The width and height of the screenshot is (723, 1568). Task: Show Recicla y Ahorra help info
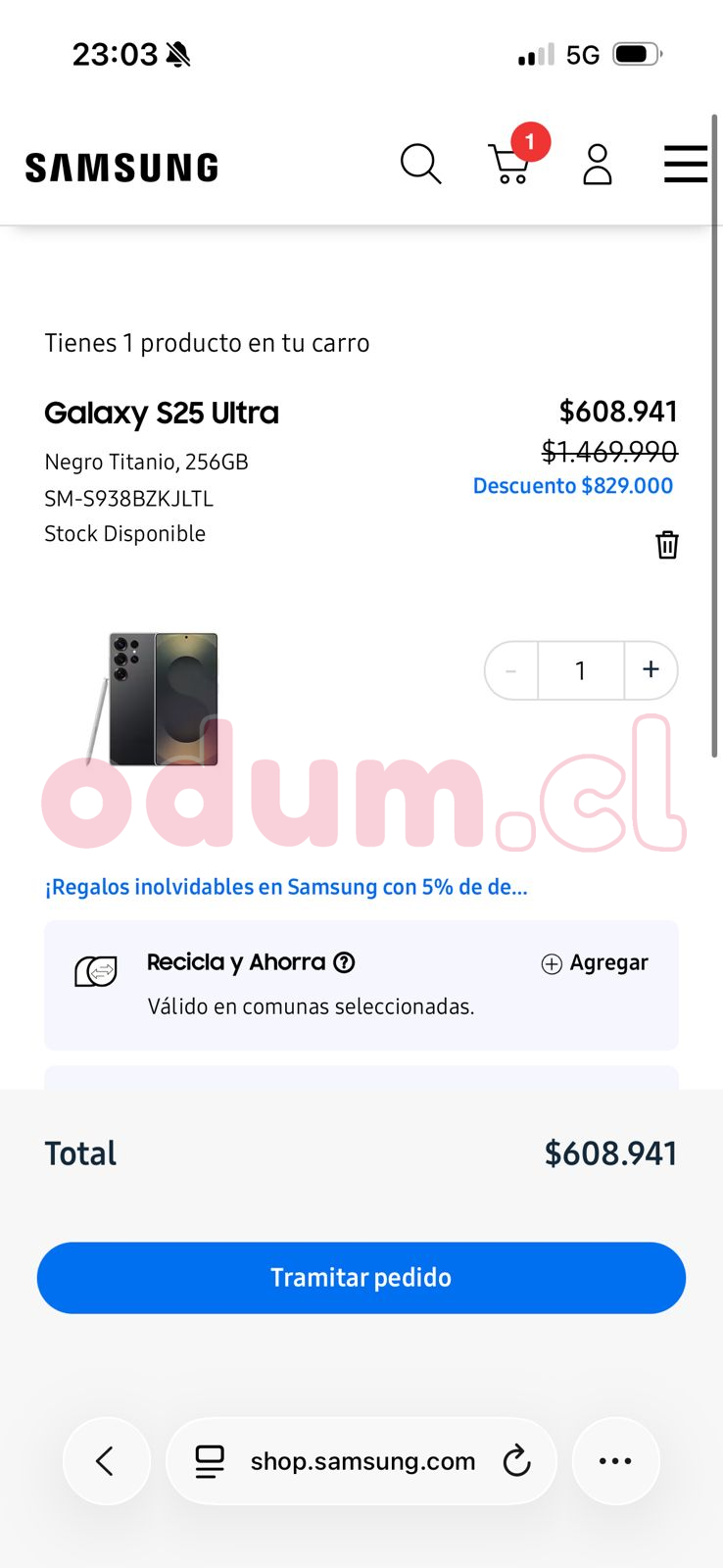pyautogui.click(x=344, y=962)
